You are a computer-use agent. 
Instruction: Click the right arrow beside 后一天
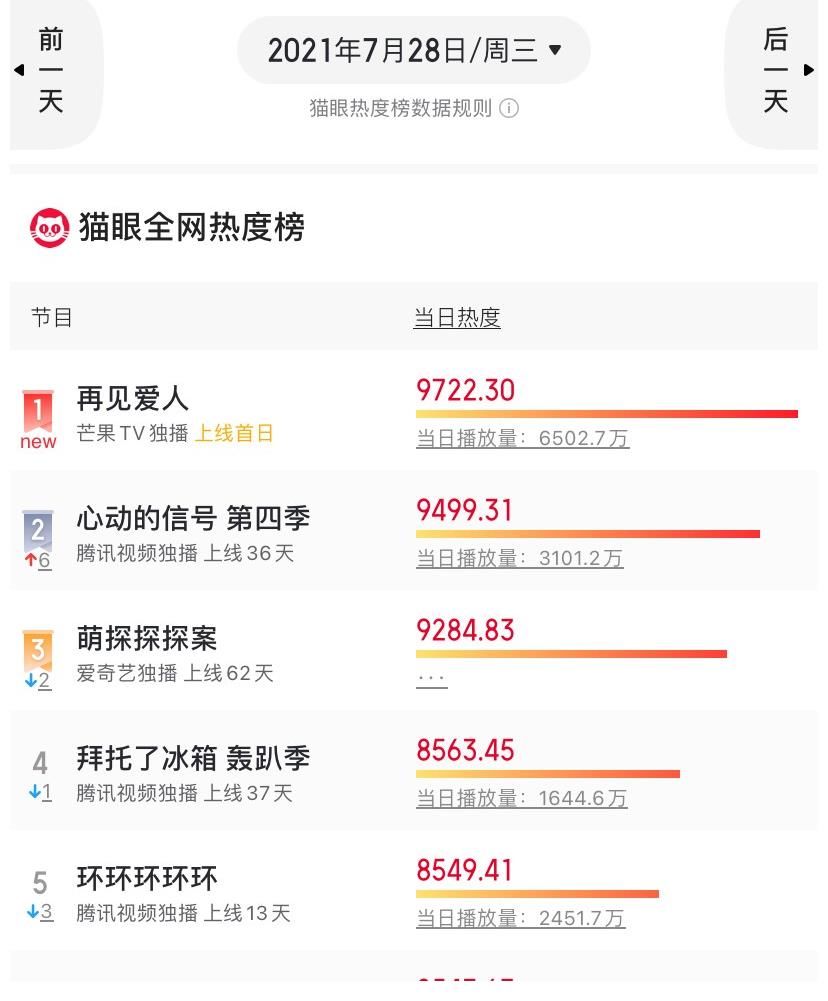point(810,69)
